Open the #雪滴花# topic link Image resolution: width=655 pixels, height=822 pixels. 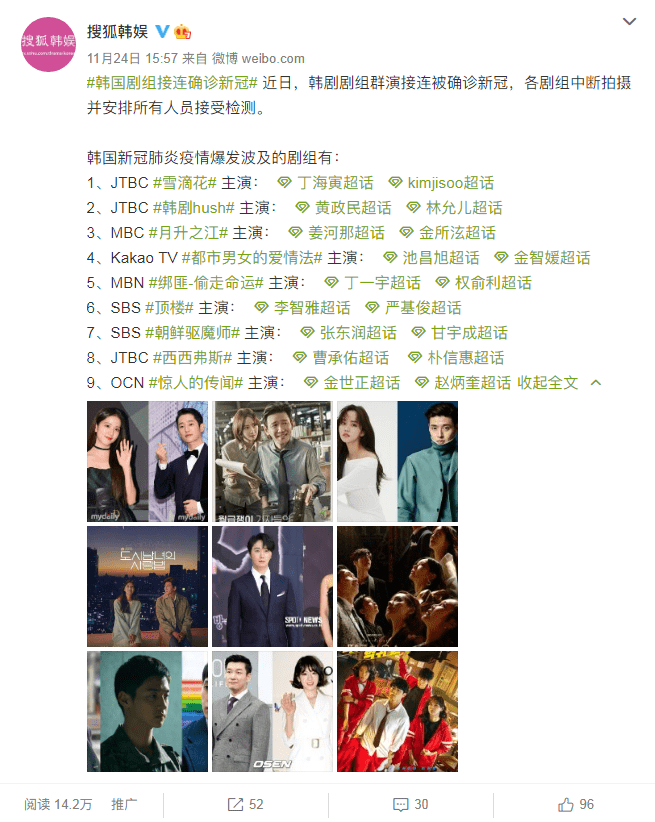coord(184,183)
